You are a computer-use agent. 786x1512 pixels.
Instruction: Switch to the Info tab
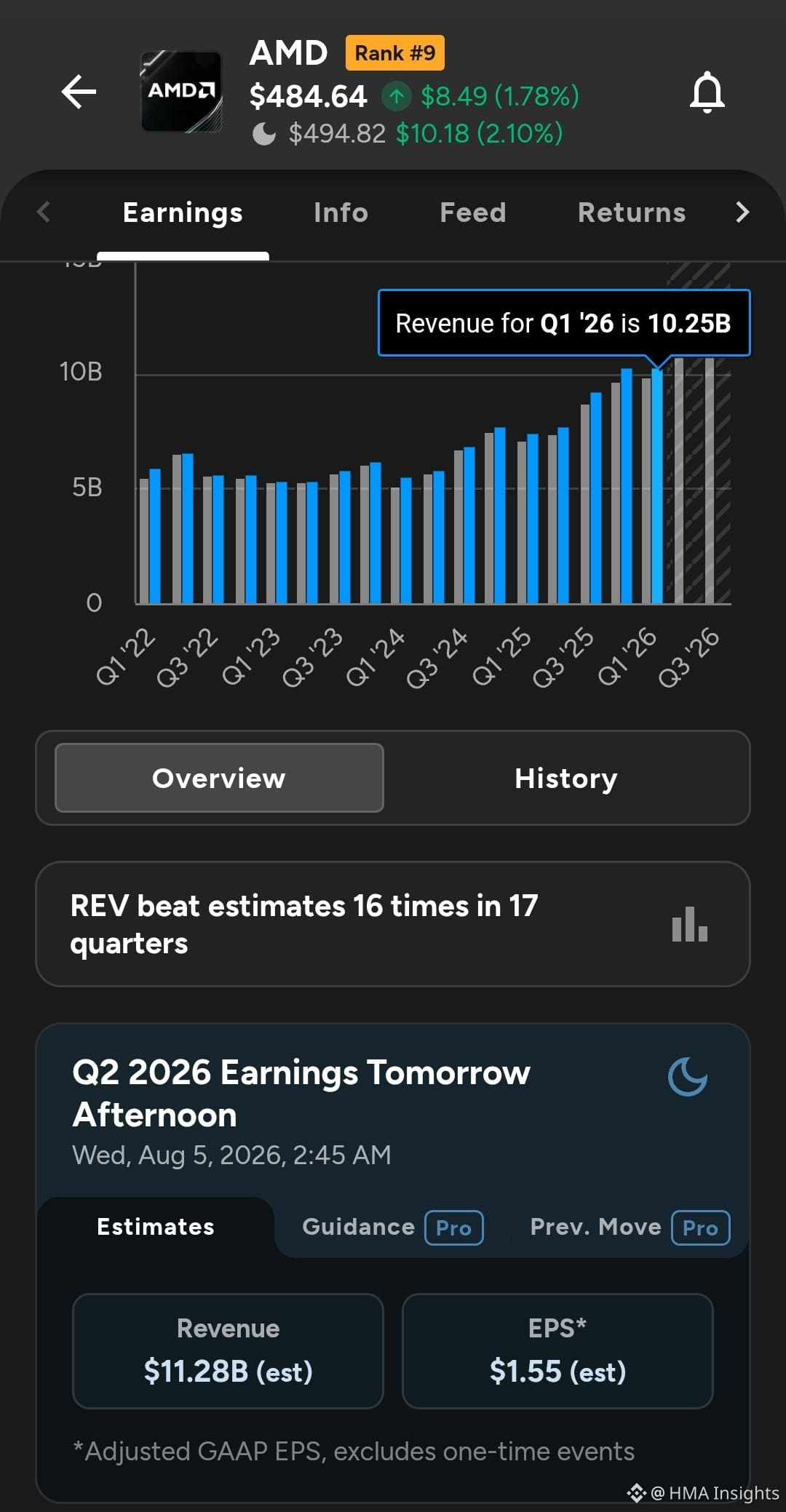[341, 212]
